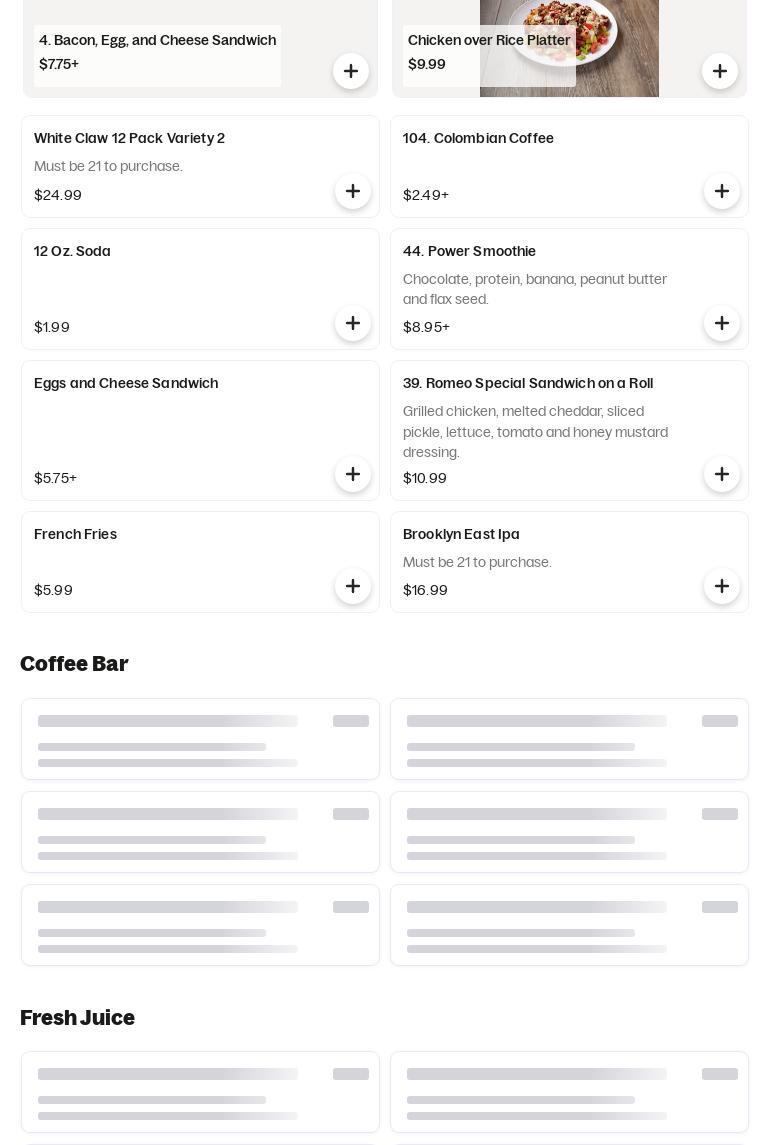
Task: Open the Chicken over Rice Platter item
Action: point(489,40)
